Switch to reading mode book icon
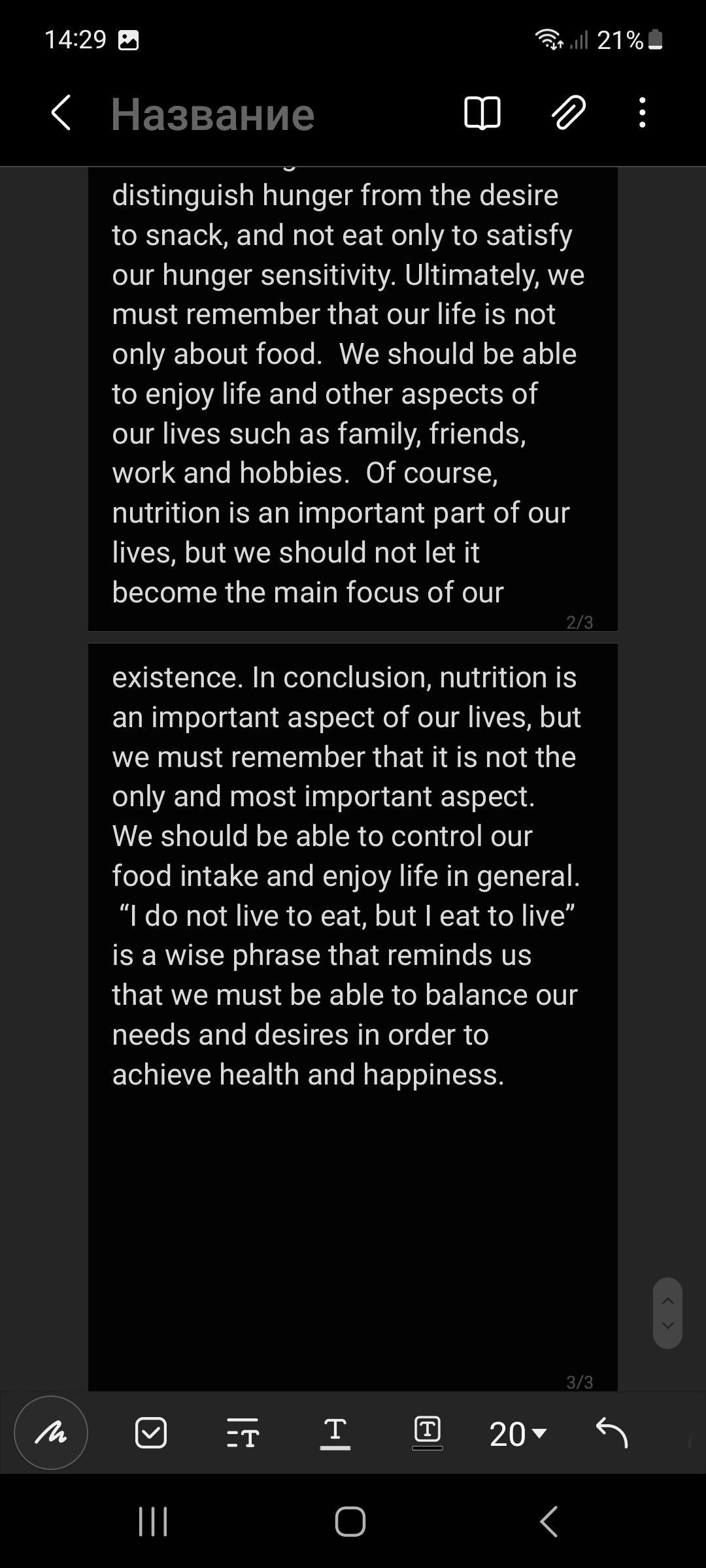Image resolution: width=706 pixels, height=1568 pixels. tap(482, 113)
